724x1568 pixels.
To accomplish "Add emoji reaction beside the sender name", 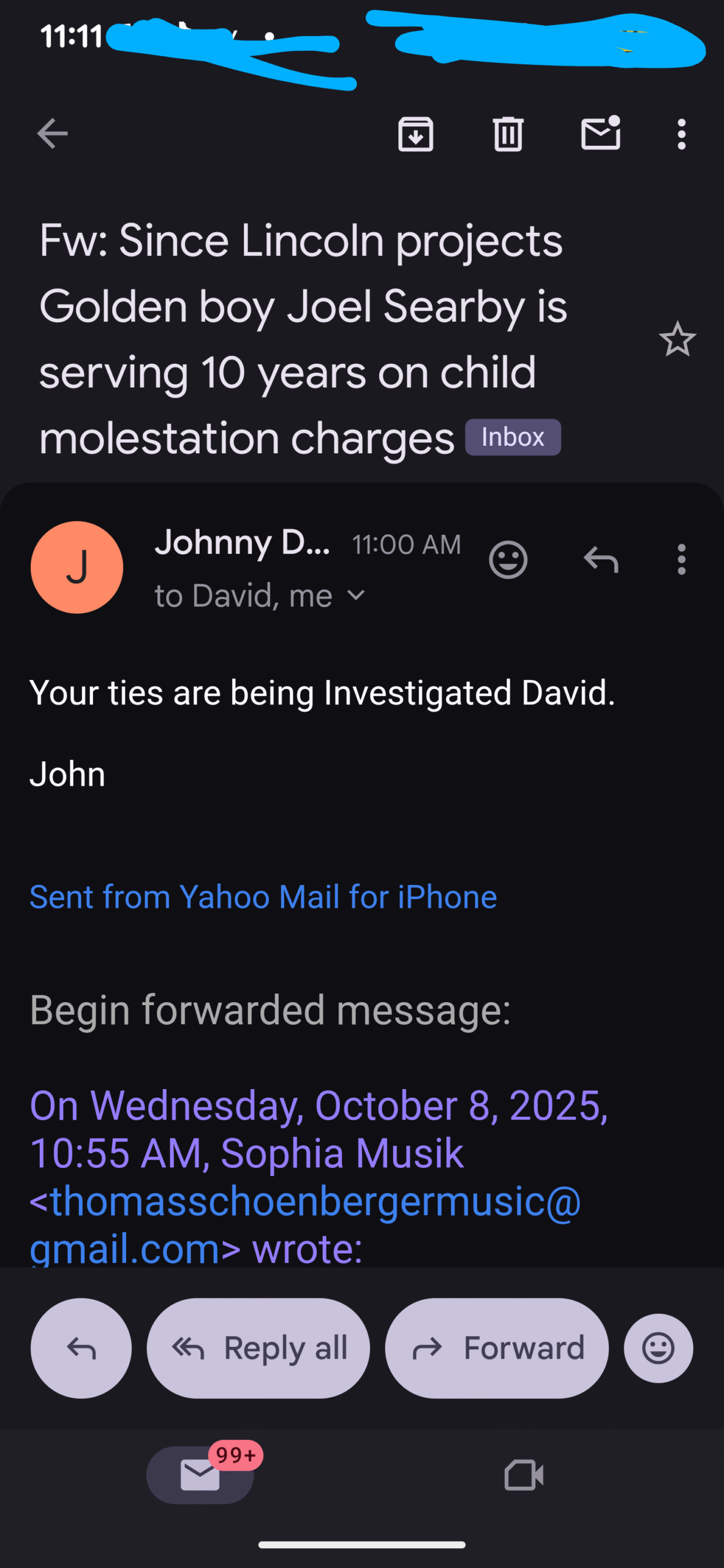I will (x=508, y=559).
